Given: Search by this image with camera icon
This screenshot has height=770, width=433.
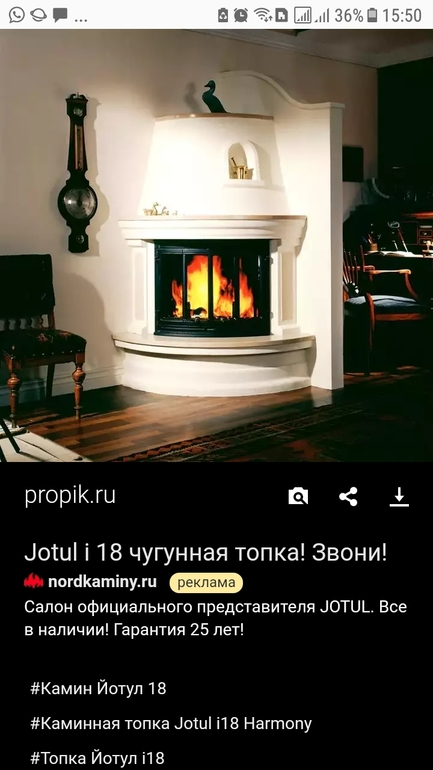Looking at the screenshot, I should tap(298, 496).
